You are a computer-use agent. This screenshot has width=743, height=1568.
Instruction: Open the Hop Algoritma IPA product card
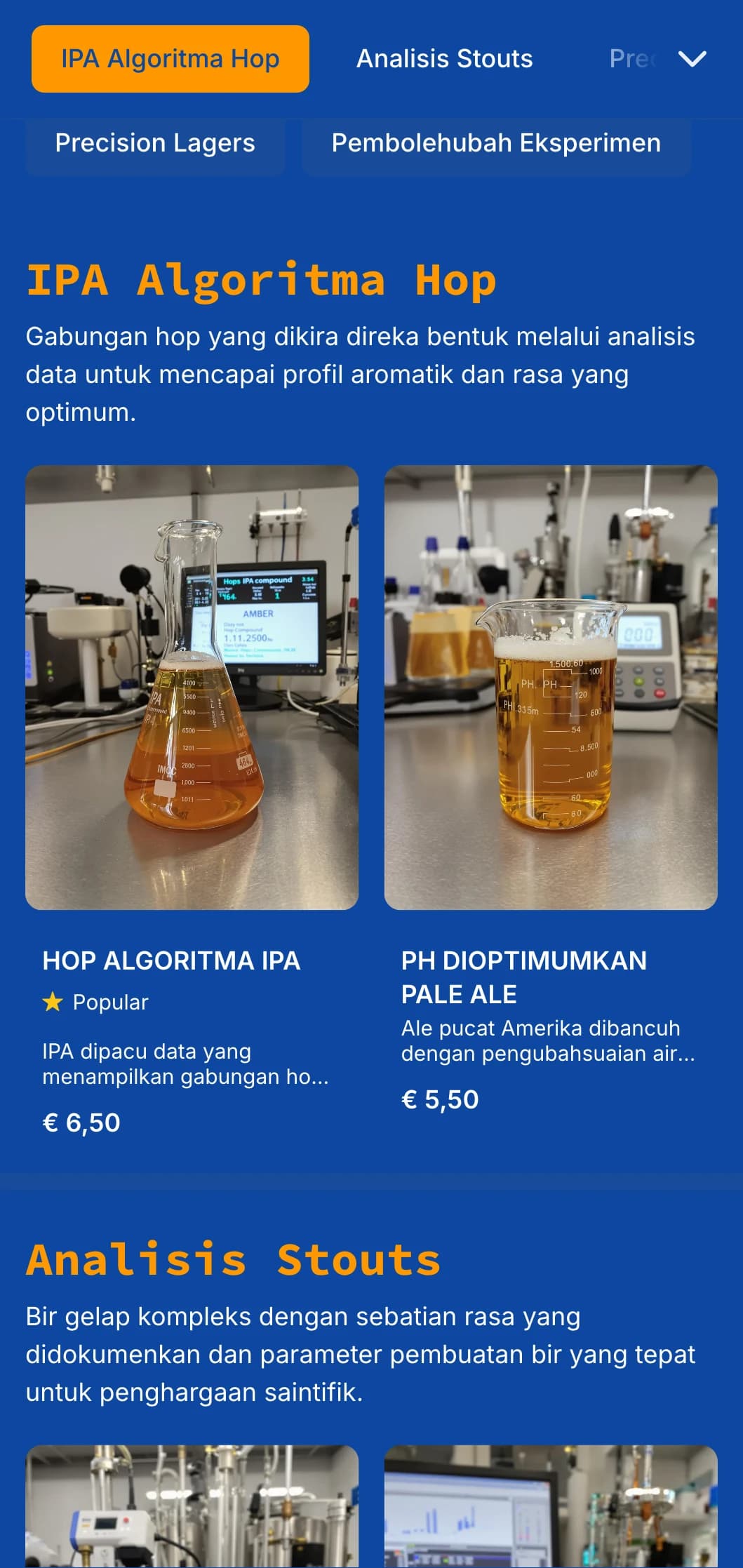[x=192, y=800]
